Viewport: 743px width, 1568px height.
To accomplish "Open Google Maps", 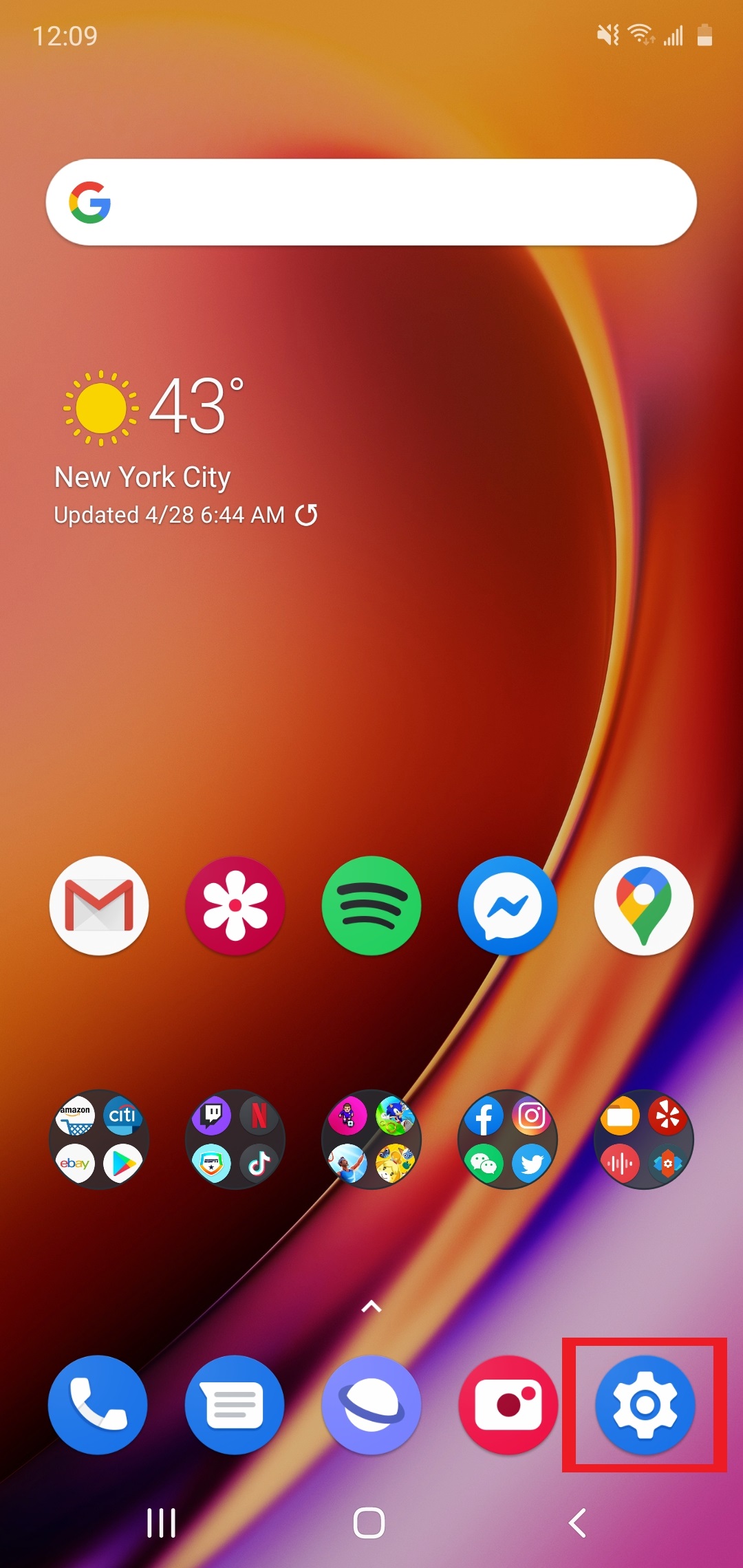I will point(644,905).
